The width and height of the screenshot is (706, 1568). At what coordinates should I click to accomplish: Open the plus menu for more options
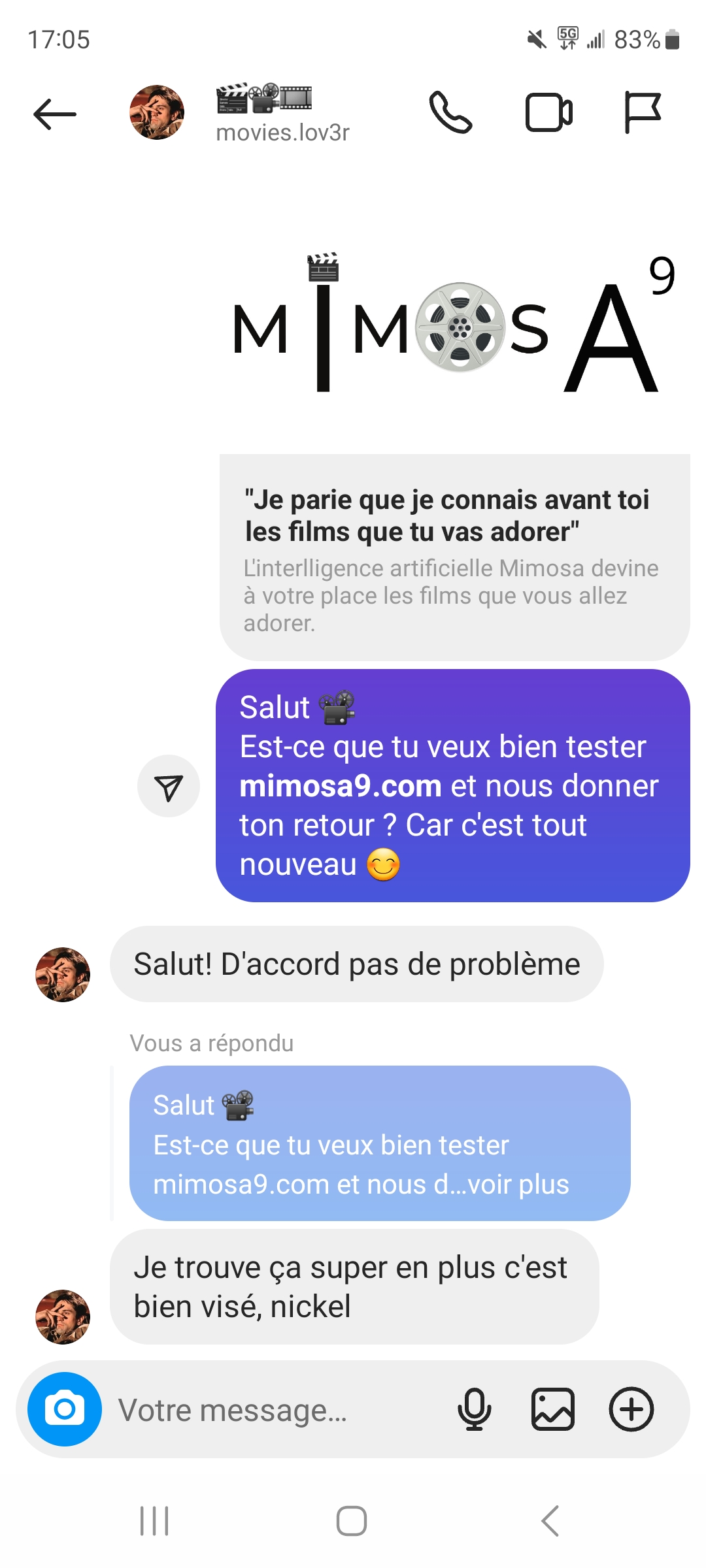click(x=631, y=1409)
